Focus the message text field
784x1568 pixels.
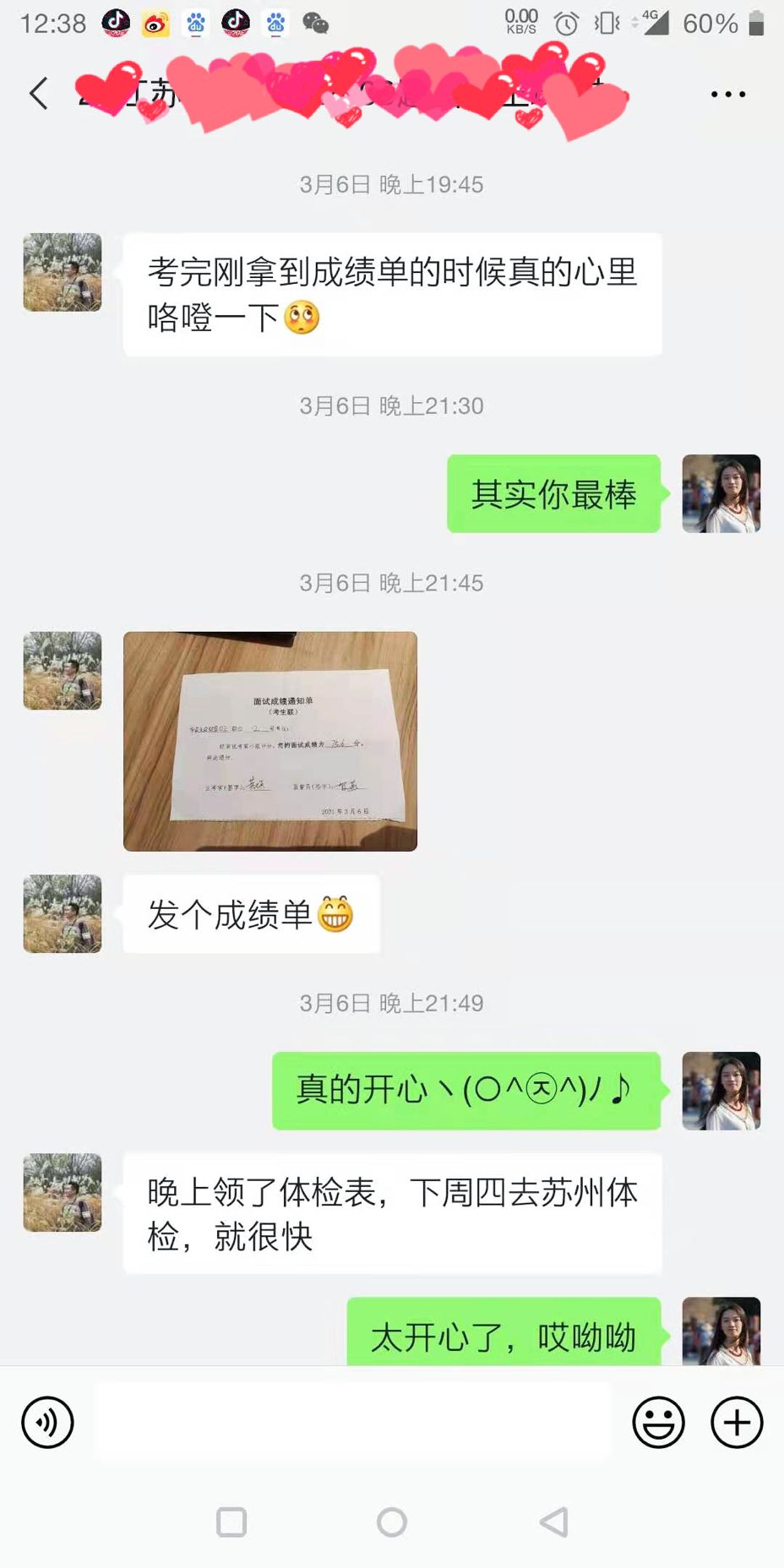(353, 1423)
